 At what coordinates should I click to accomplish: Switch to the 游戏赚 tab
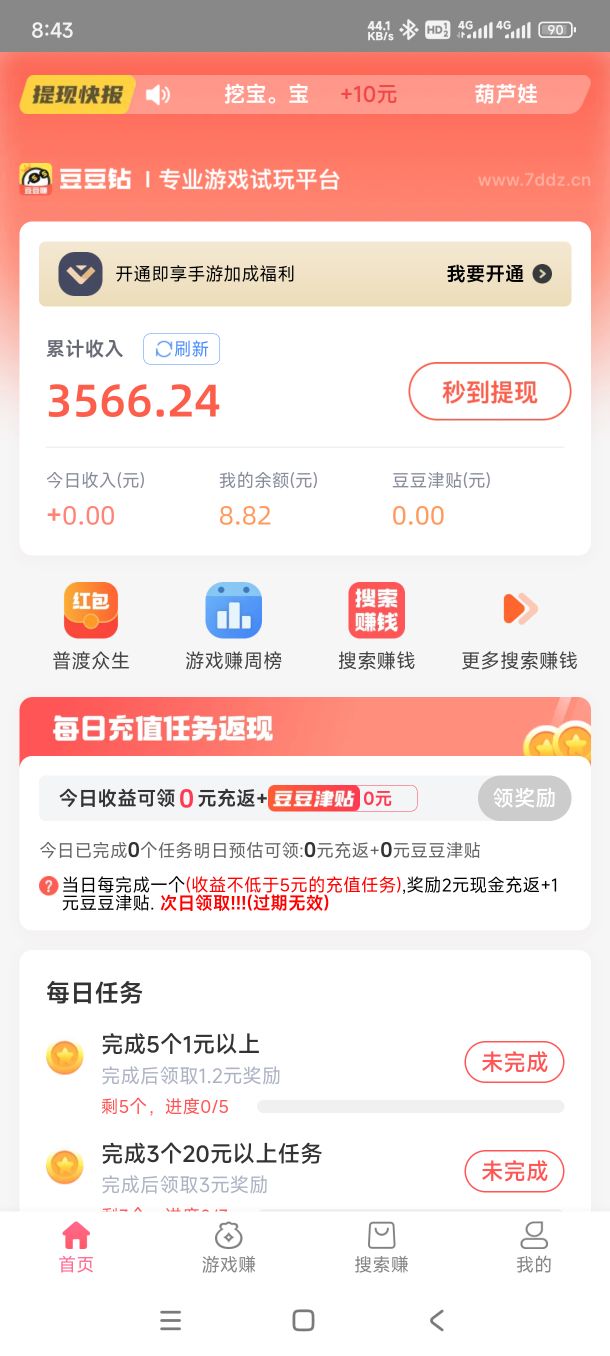point(229,1247)
